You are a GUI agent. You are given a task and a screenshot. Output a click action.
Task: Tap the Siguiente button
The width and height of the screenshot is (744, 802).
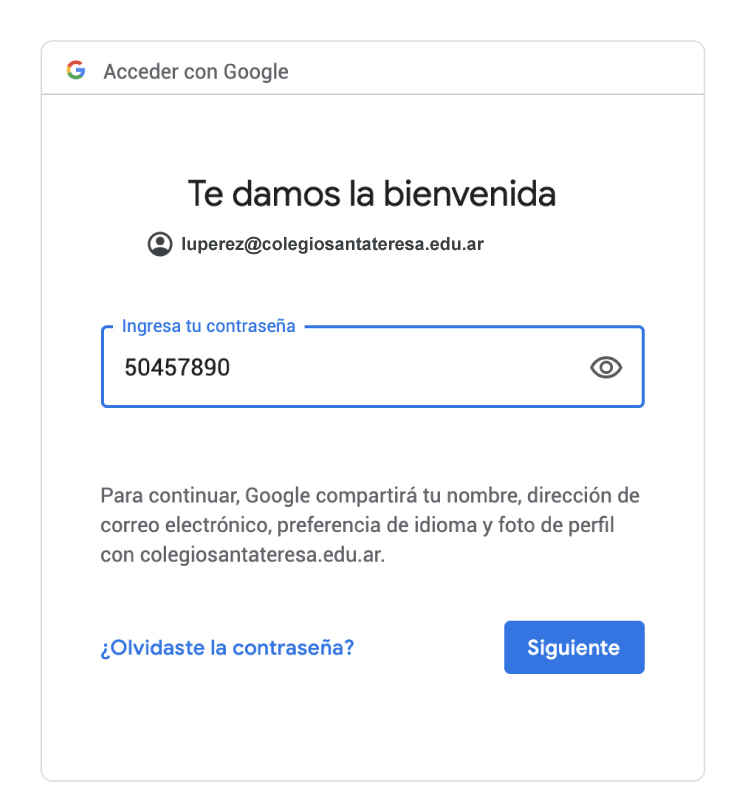coord(574,647)
